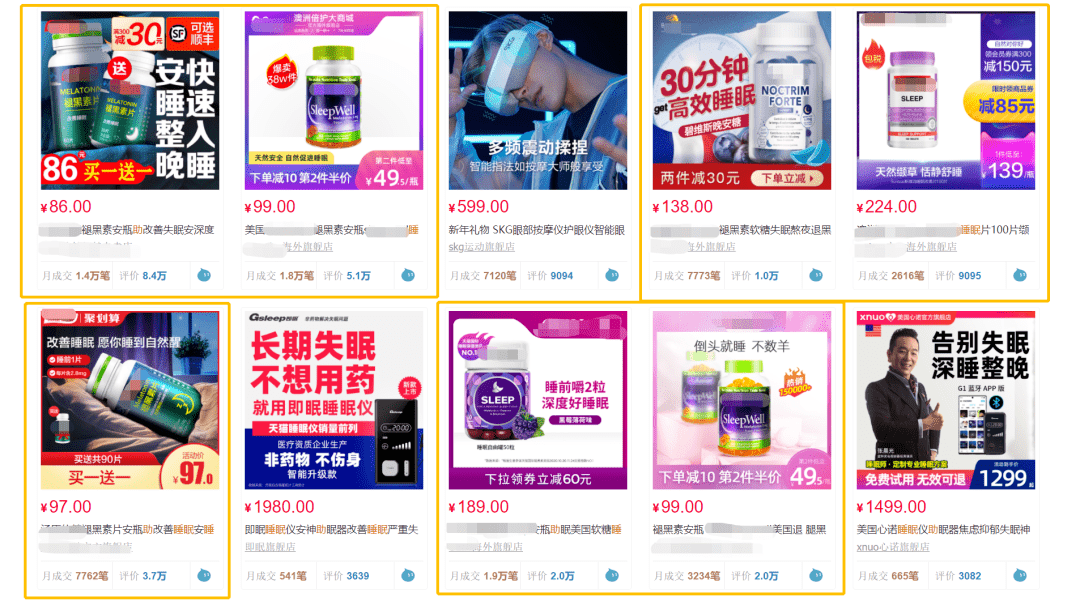Open the ¥224.00 Sleep tablets product
1080x601 pixels.
[945, 100]
